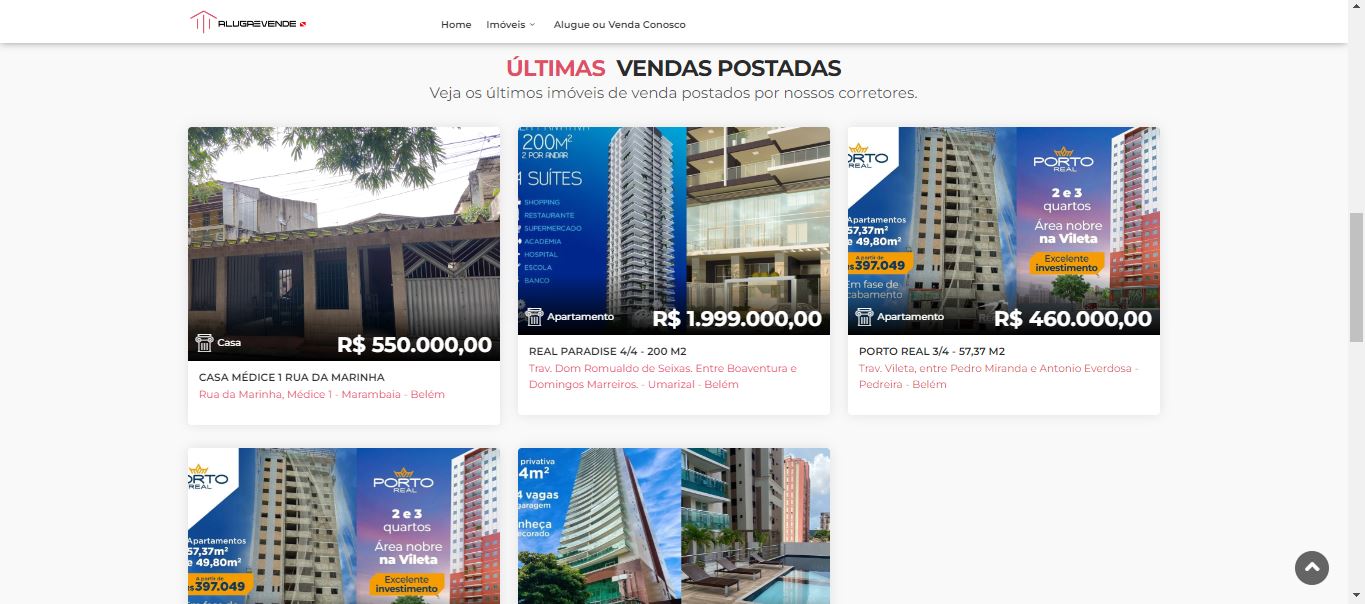1365x604 pixels.
Task: Expand the Imóveis dropdown menu
Action: [510, 25]
